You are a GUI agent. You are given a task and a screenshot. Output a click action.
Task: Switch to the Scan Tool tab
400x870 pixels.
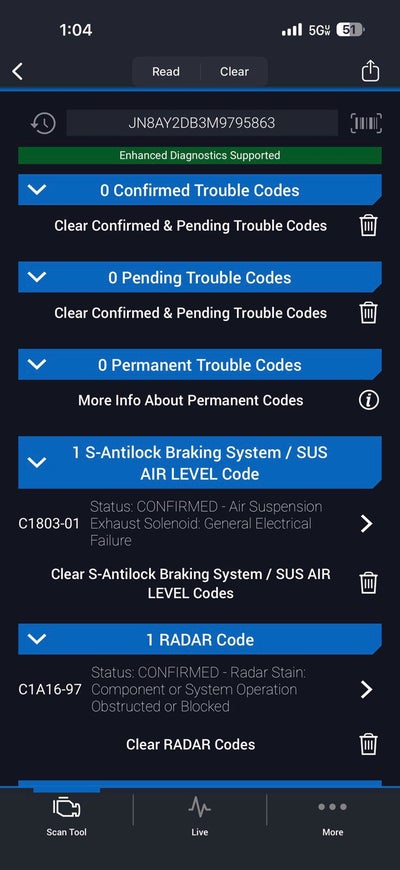pos(67,816)
